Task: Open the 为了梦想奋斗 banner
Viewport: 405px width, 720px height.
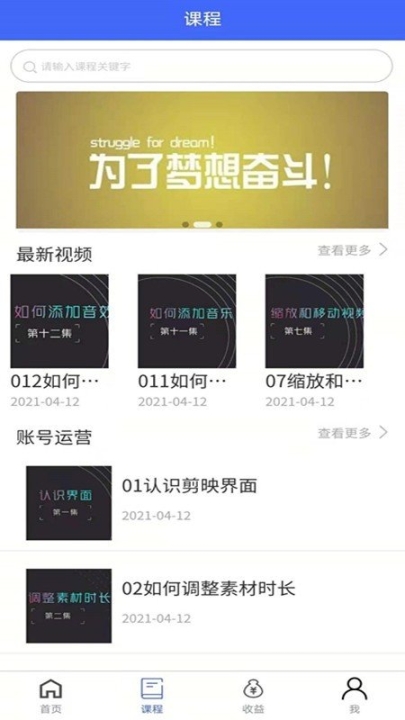Action: click(x=202, y=160)
